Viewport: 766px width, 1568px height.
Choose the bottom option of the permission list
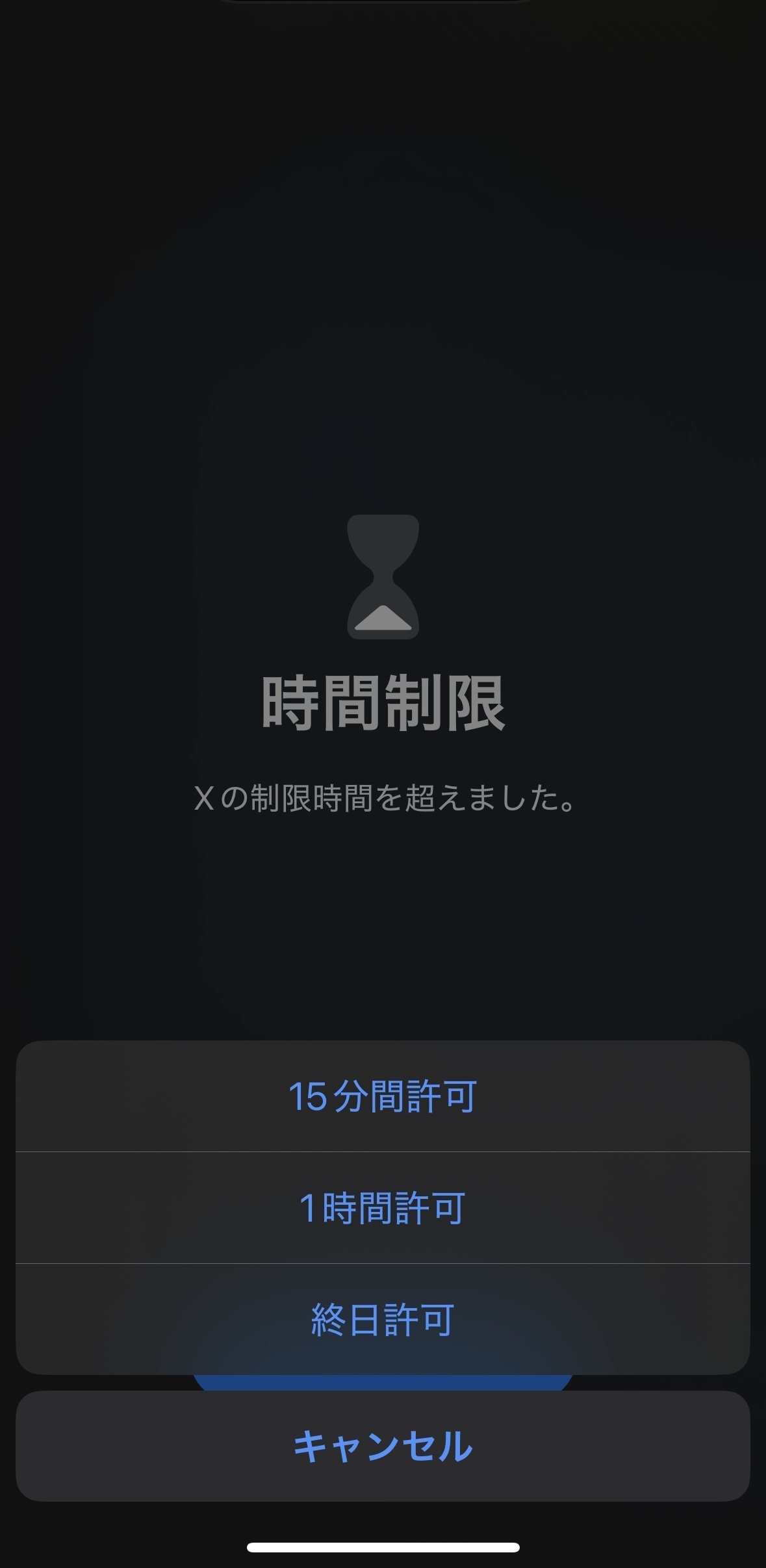(383, 1319)
